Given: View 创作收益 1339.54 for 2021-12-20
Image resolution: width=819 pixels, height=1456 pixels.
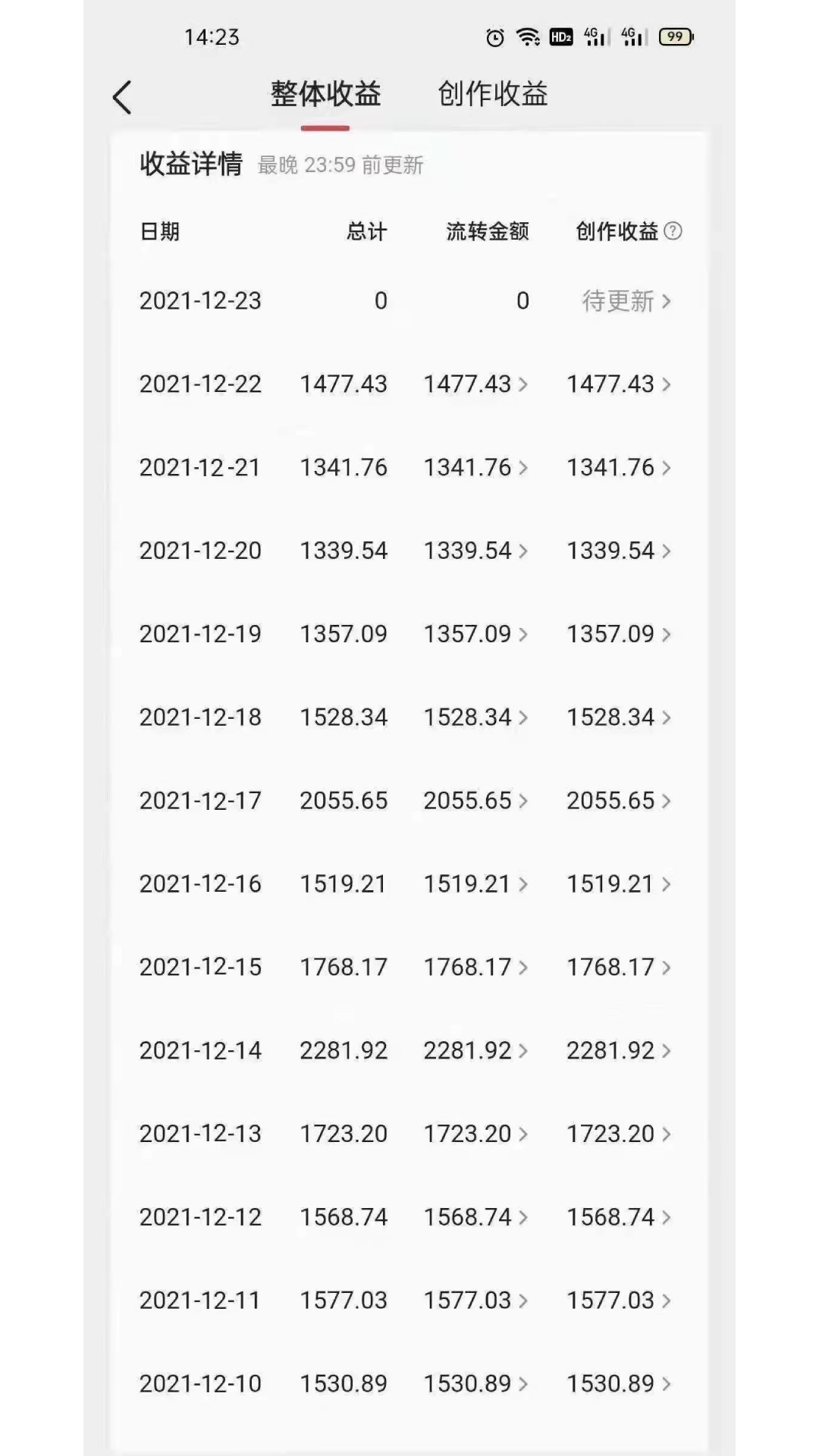Looking at the screenshot, I should click(x=619, y=551).
